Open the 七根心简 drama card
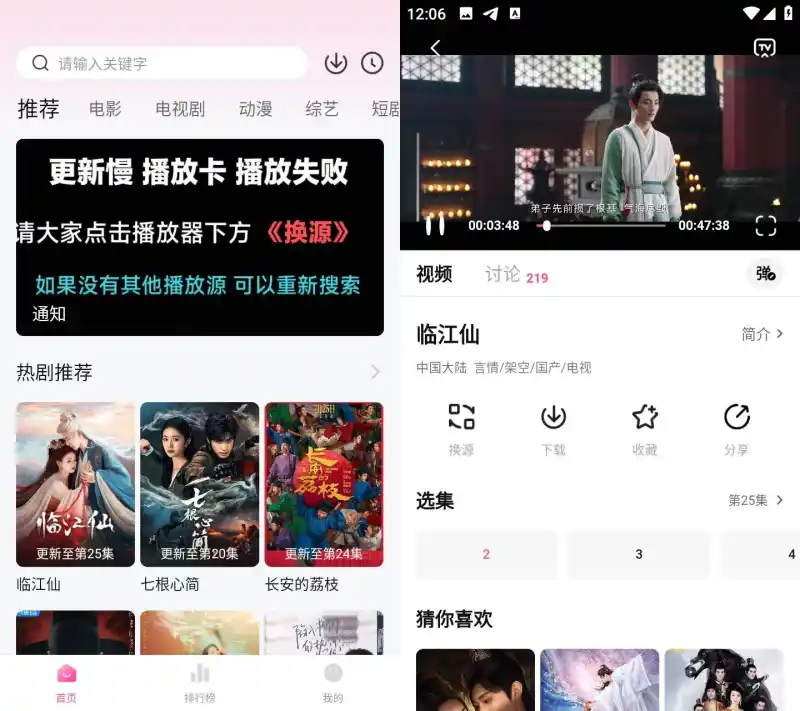 coord(200,484)
